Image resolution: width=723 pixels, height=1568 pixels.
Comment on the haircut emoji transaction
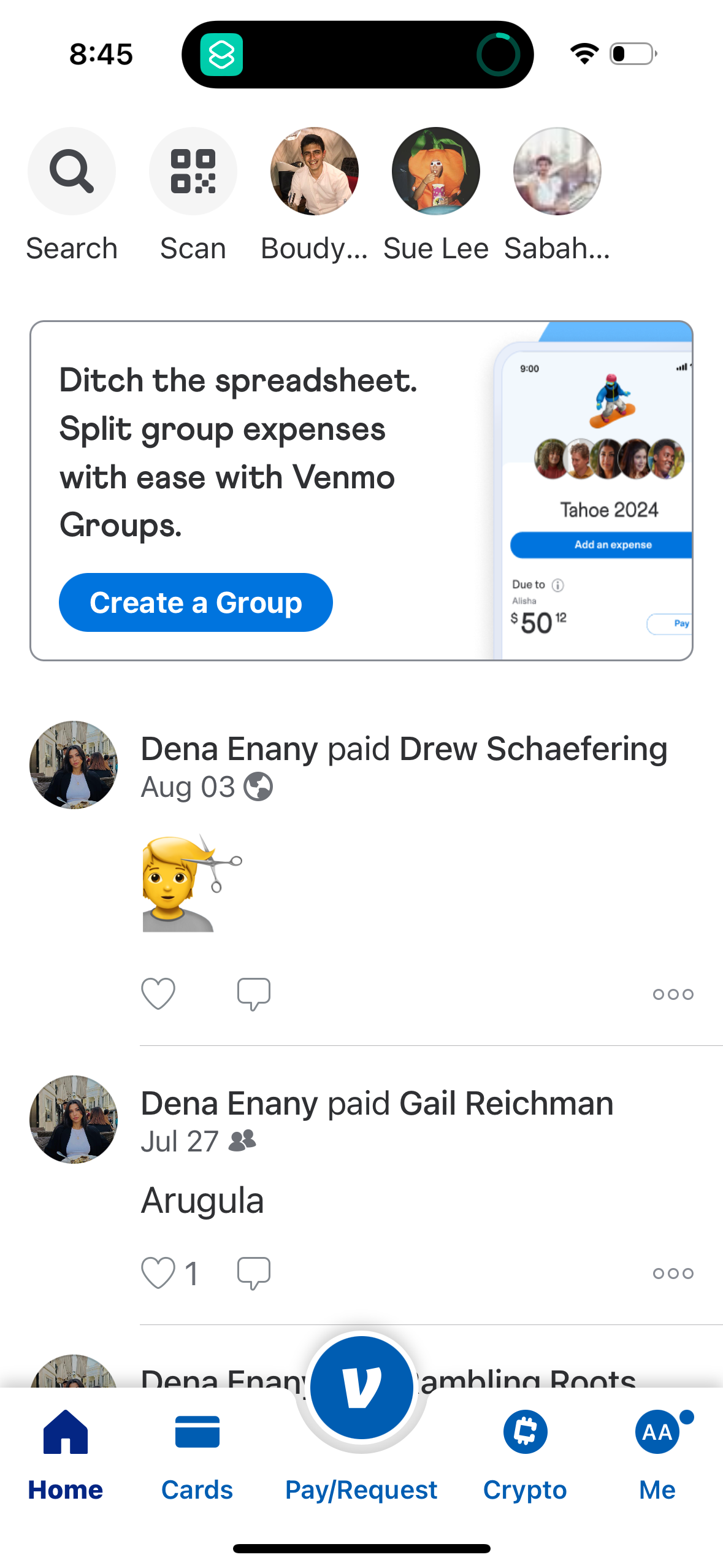pyautogui.click(x=254, y=993)
